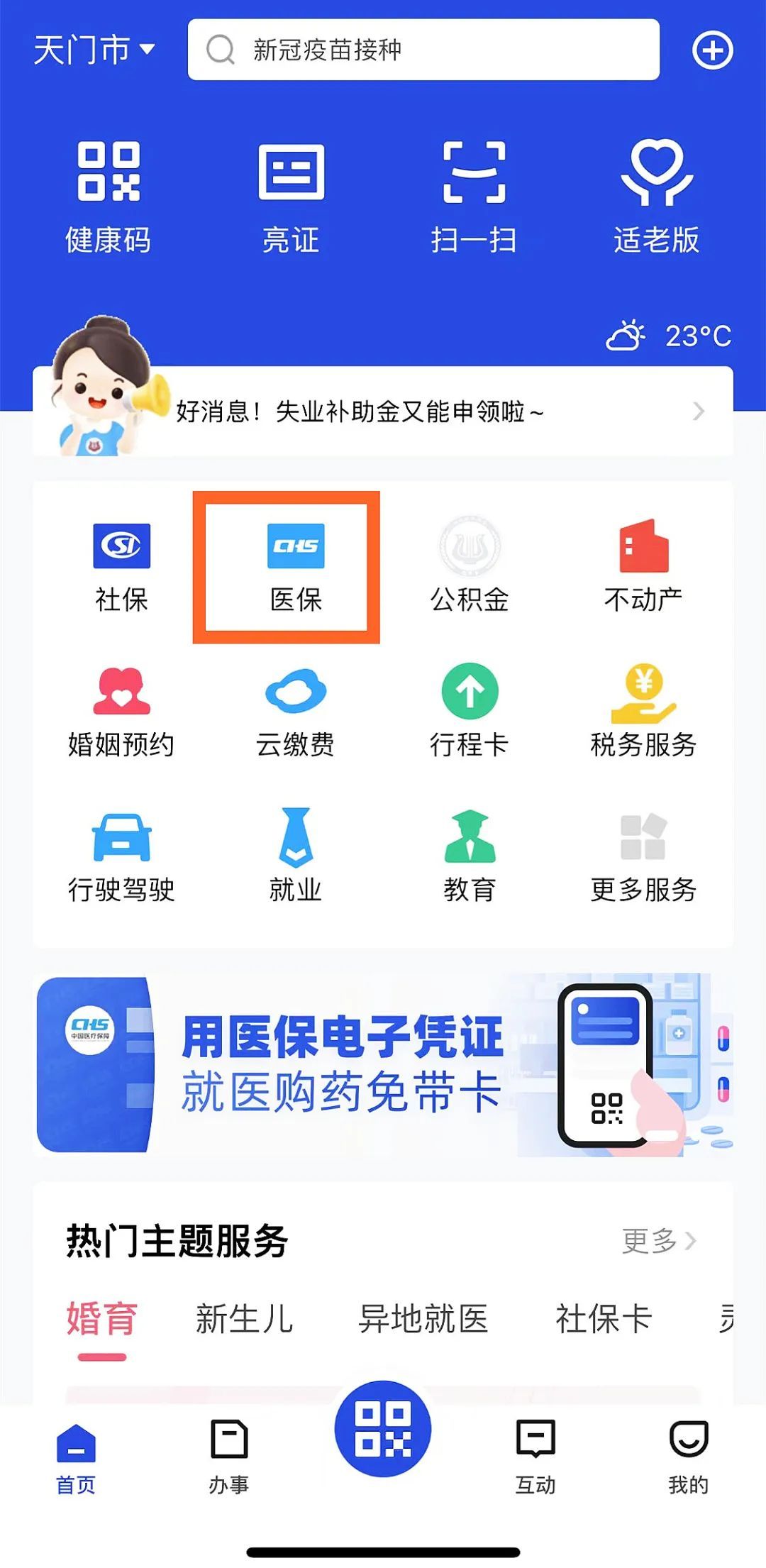Open the center QR code button
766x1568 pixels.
[383, 1428]
